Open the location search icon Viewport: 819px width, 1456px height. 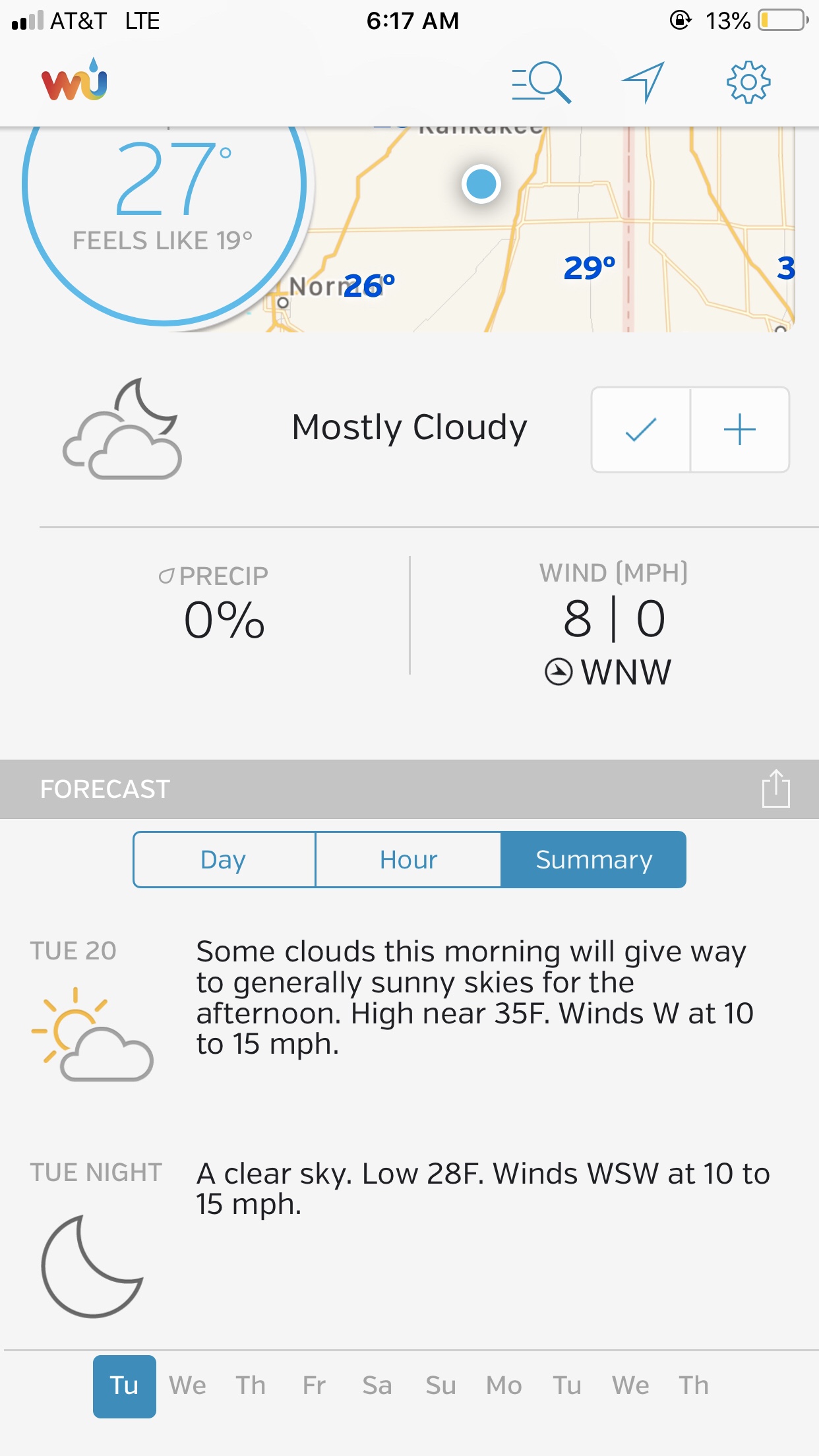541,82
